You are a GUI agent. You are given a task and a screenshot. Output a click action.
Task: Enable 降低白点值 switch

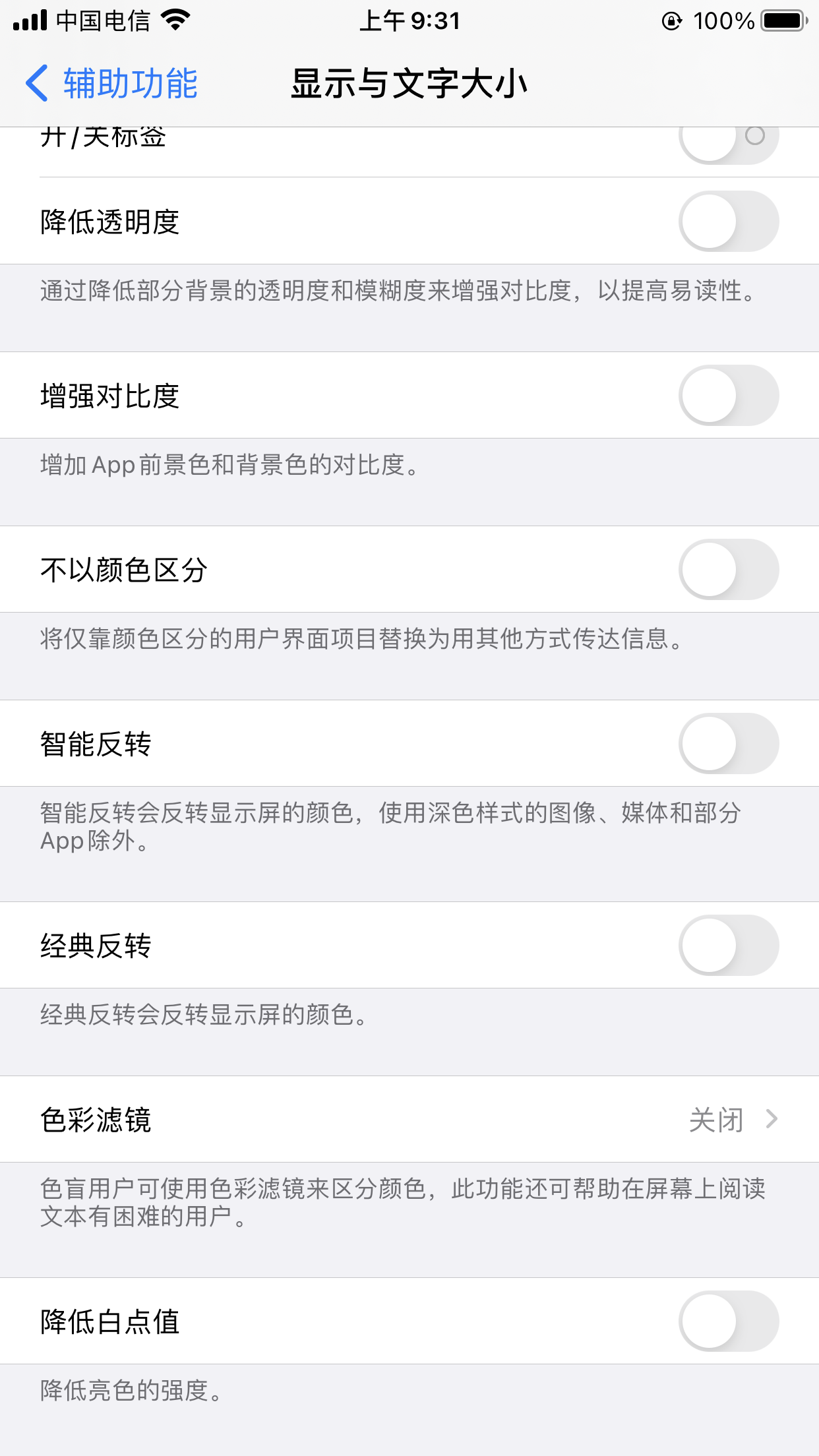[728, 1321]
